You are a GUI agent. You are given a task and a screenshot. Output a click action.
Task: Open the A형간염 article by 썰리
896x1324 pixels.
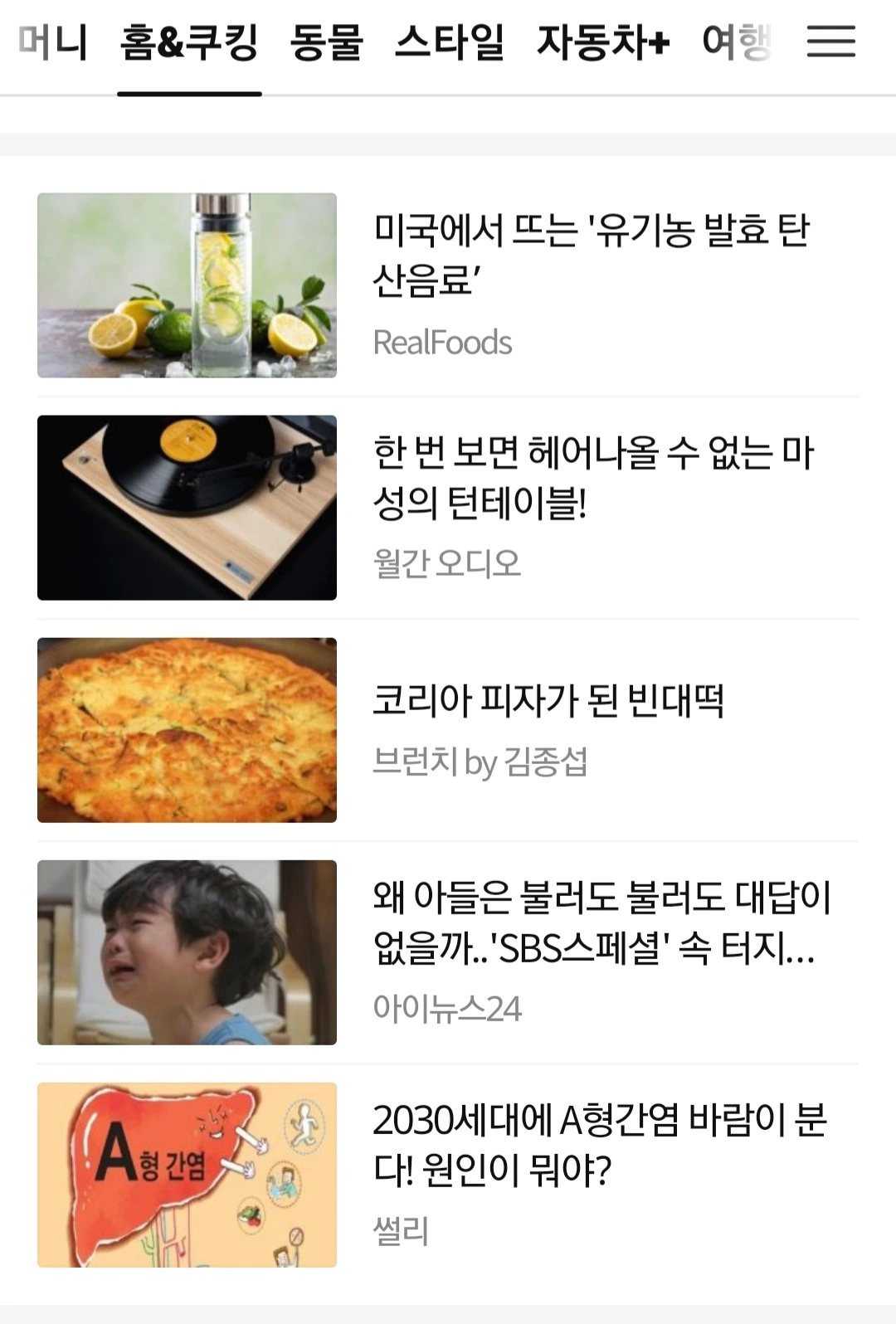pos(599,1145)
